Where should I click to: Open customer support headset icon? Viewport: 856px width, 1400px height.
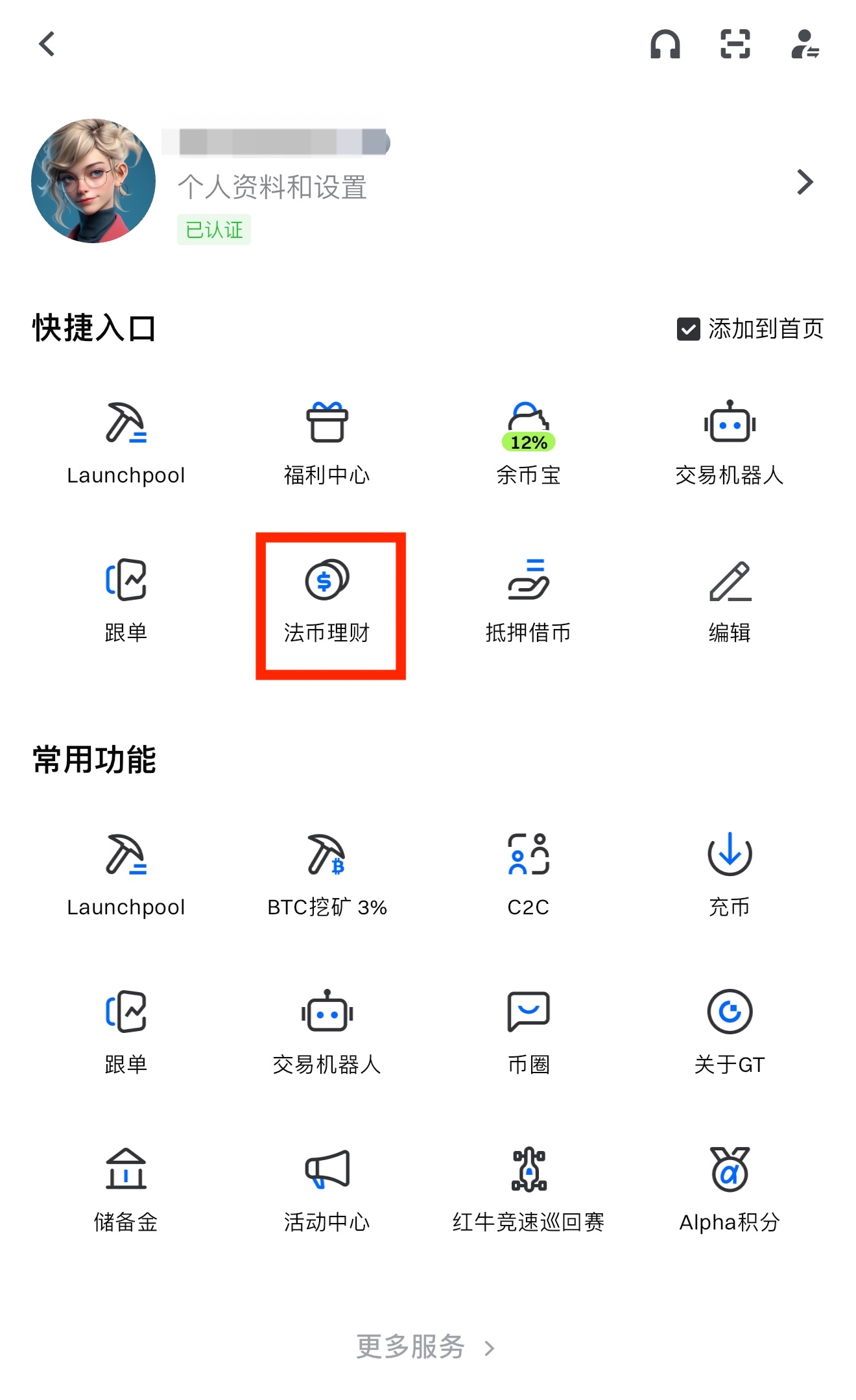665,44
